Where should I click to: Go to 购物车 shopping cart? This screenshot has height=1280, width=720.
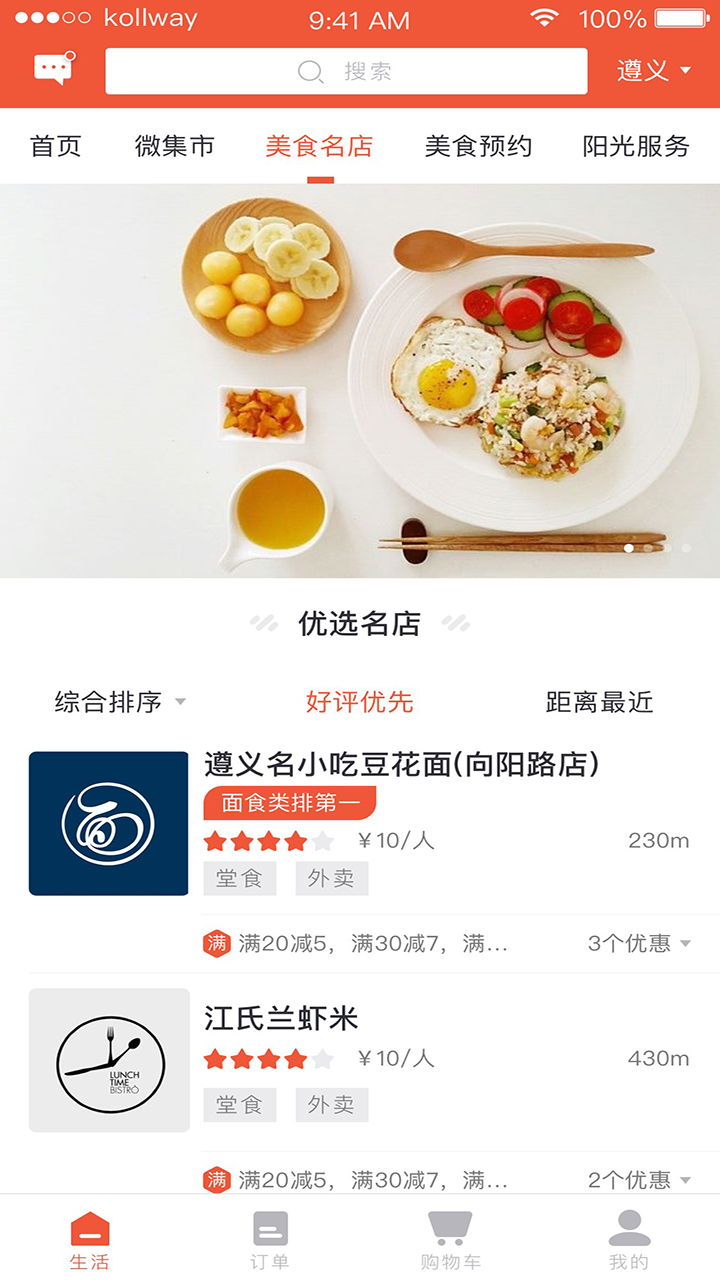(450, 1240)
